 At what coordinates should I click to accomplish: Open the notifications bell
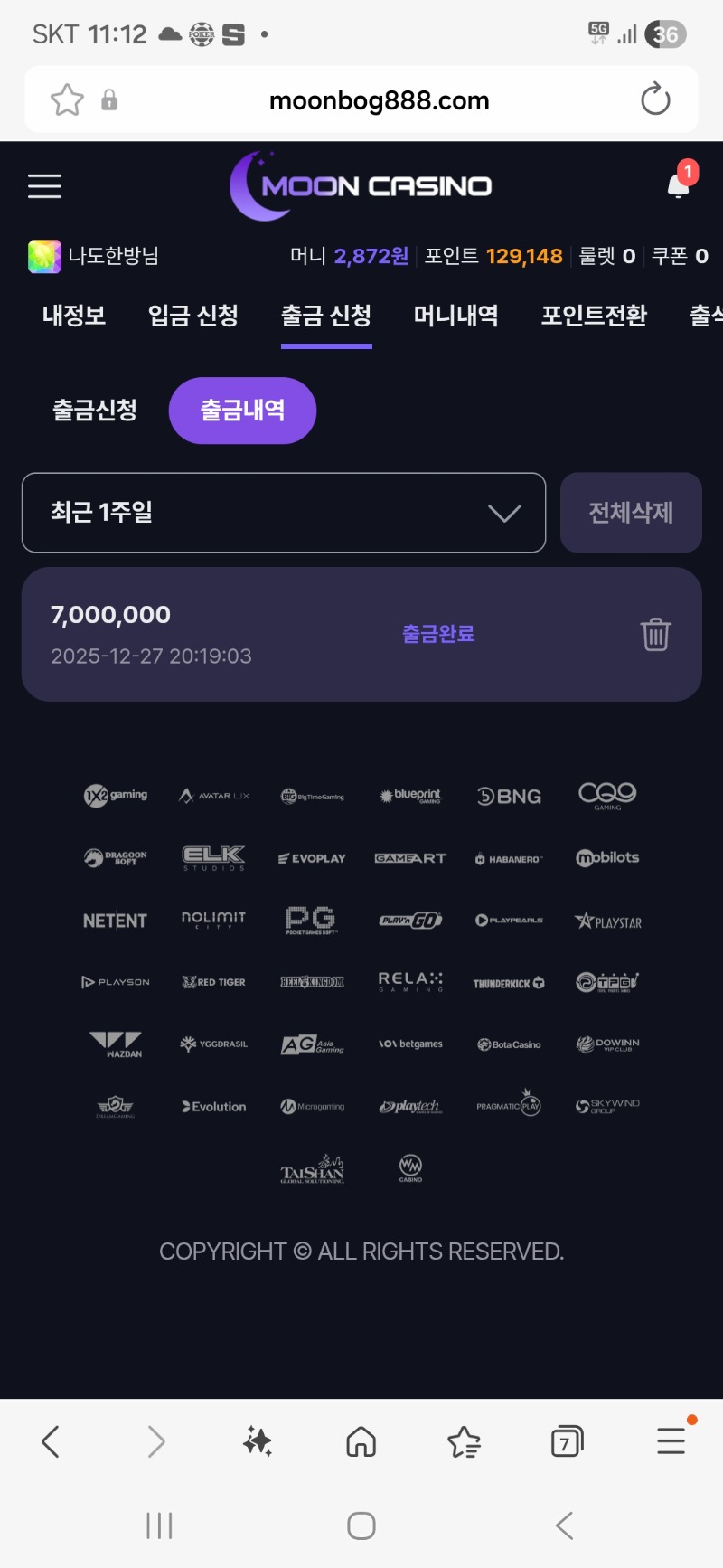[x=679, y=184]
